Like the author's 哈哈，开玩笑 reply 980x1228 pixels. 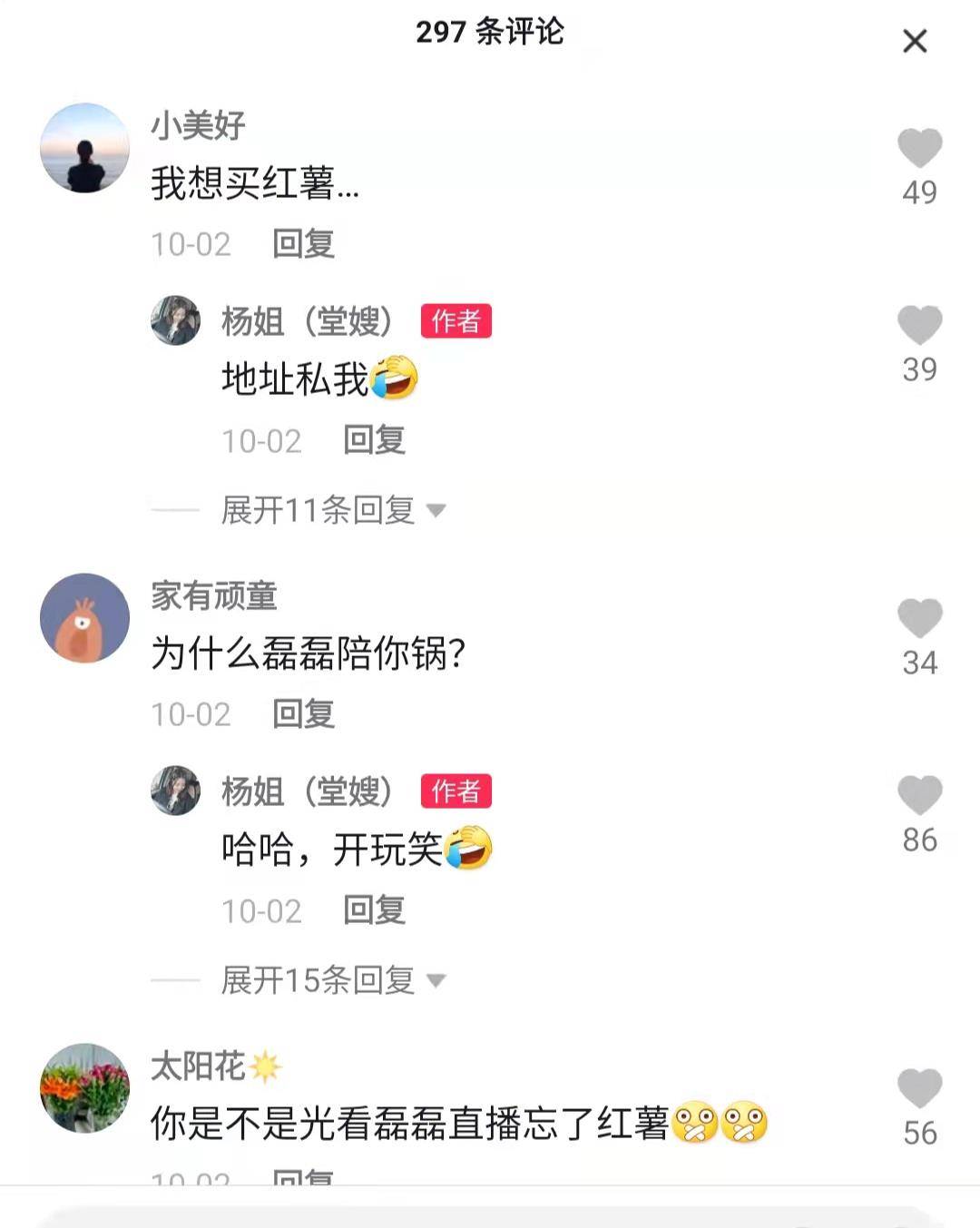click(919, 796)
